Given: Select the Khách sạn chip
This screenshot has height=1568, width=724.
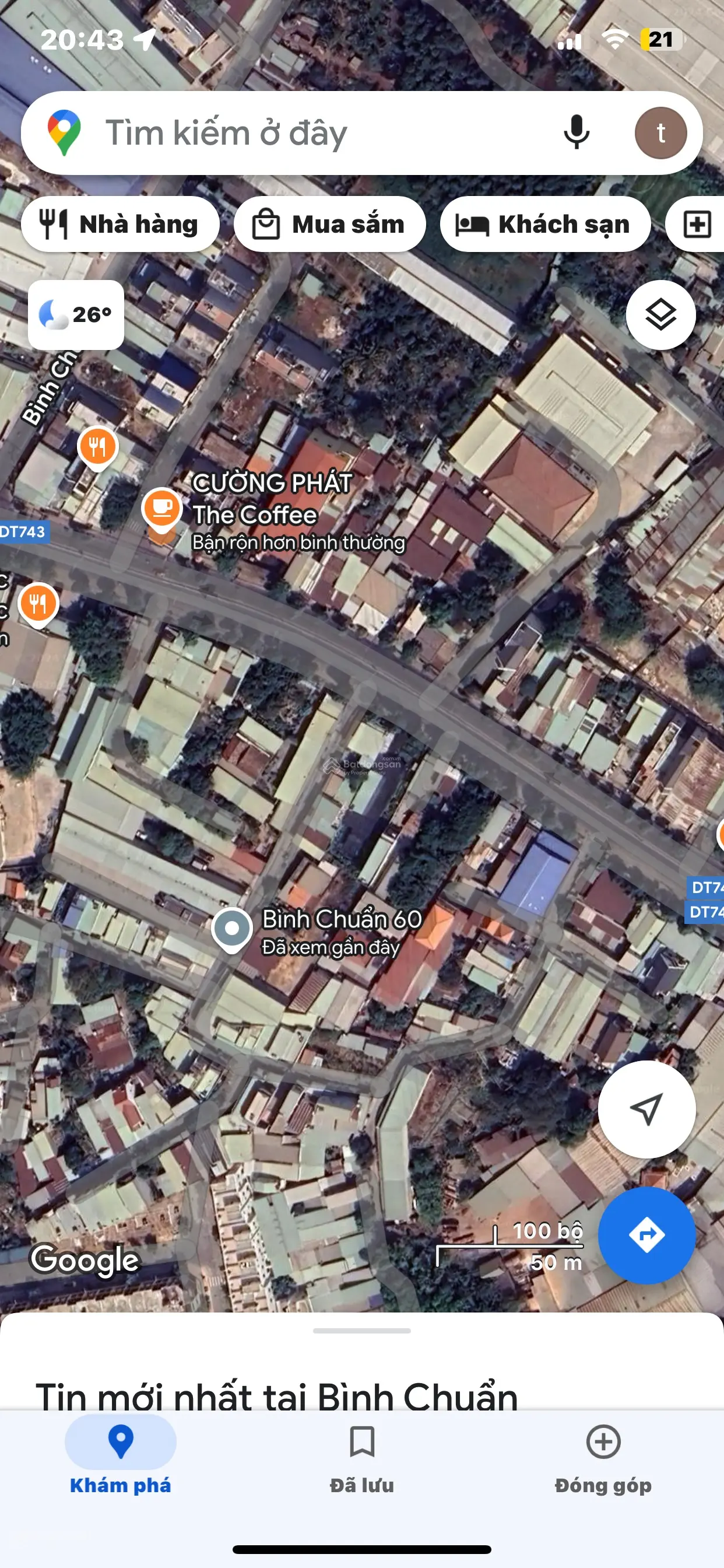Looking at the screenshot, I should (x=544, y=225).
